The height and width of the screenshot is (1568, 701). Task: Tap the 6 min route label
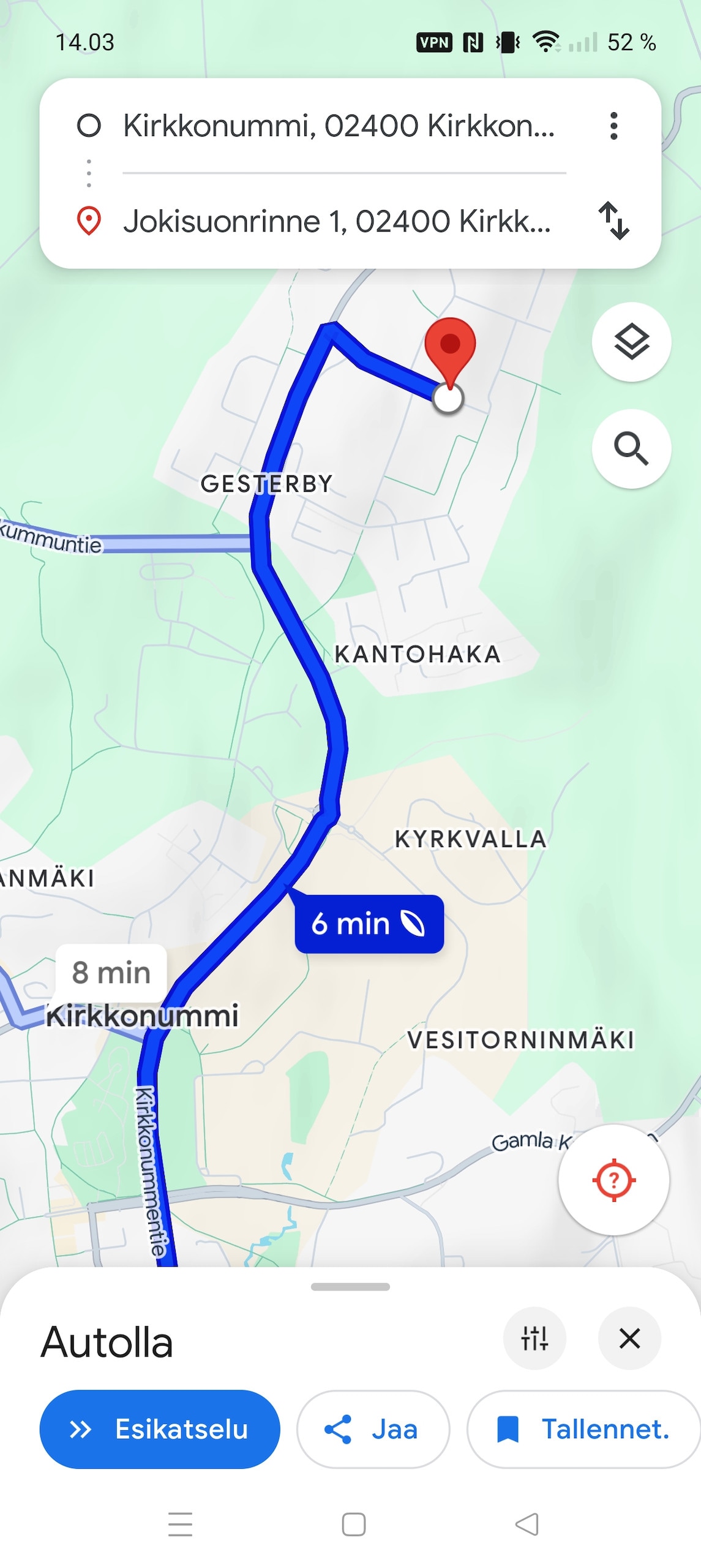(x=369, y=924)
